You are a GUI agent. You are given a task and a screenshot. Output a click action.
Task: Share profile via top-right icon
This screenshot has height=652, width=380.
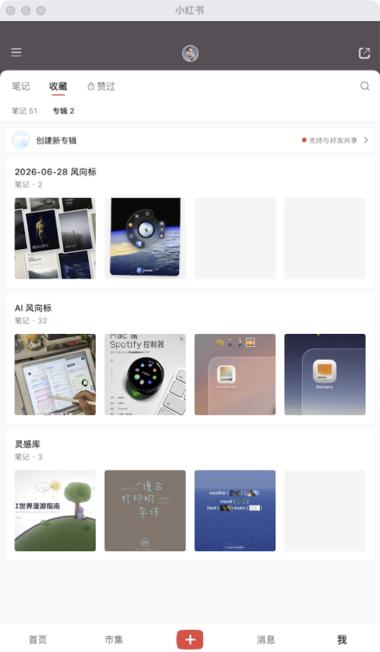tap(364, 53)
